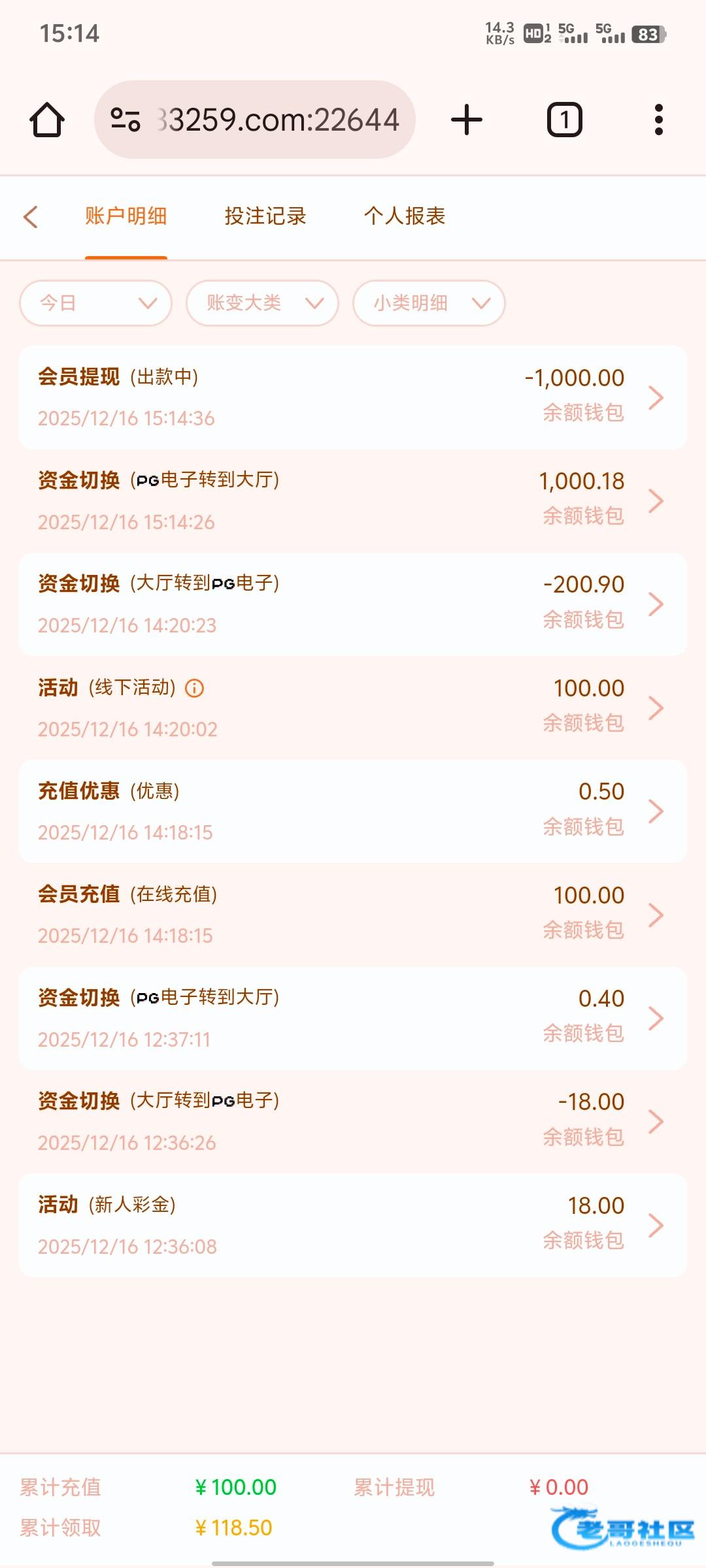Tap the info icon beside 线下活动
The image size is (706, 1568).
(x=195, y=688)
